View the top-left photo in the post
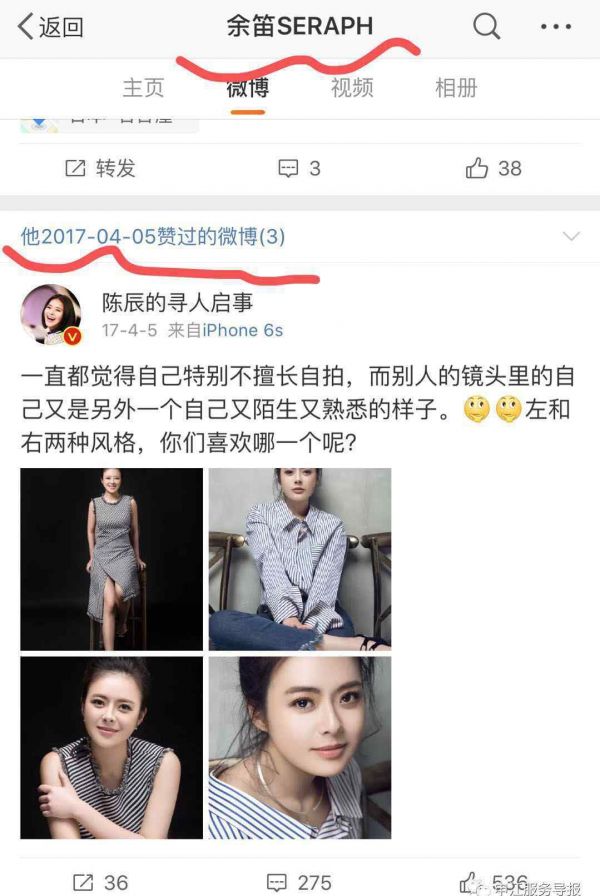This screenshot has height=896, width=600. (111, 558)
